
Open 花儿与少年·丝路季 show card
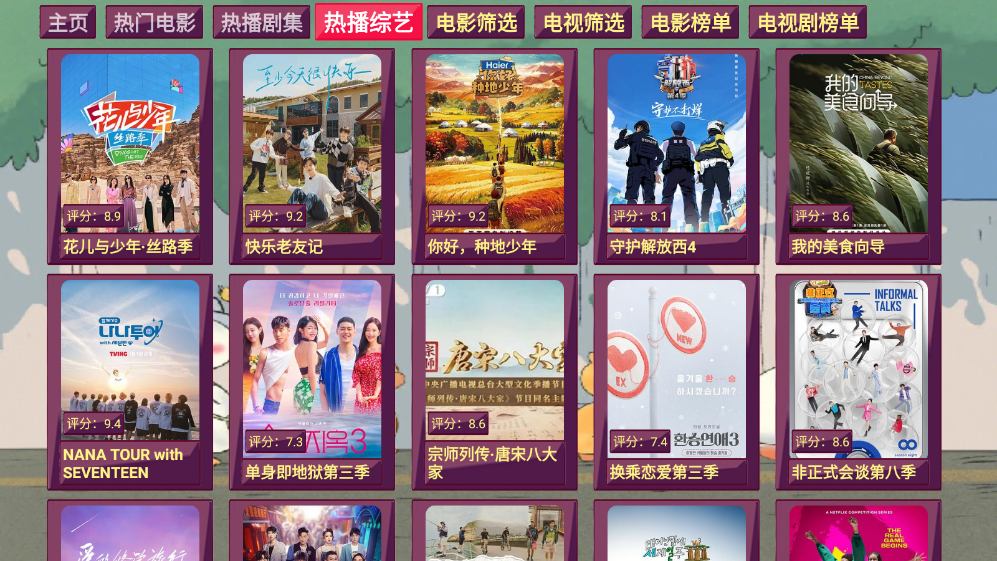130,155
